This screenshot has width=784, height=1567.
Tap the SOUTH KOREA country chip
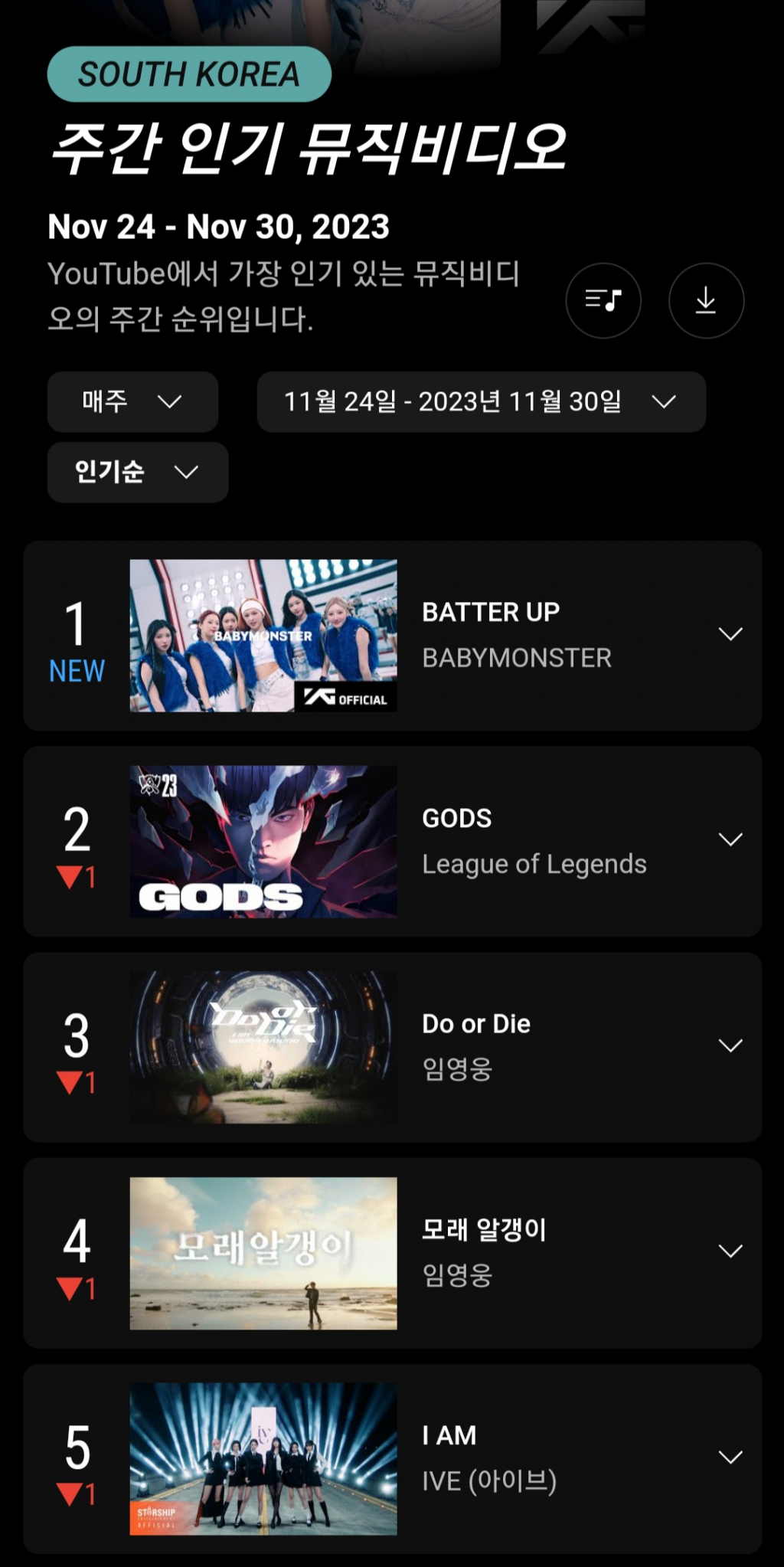(189, 74)
